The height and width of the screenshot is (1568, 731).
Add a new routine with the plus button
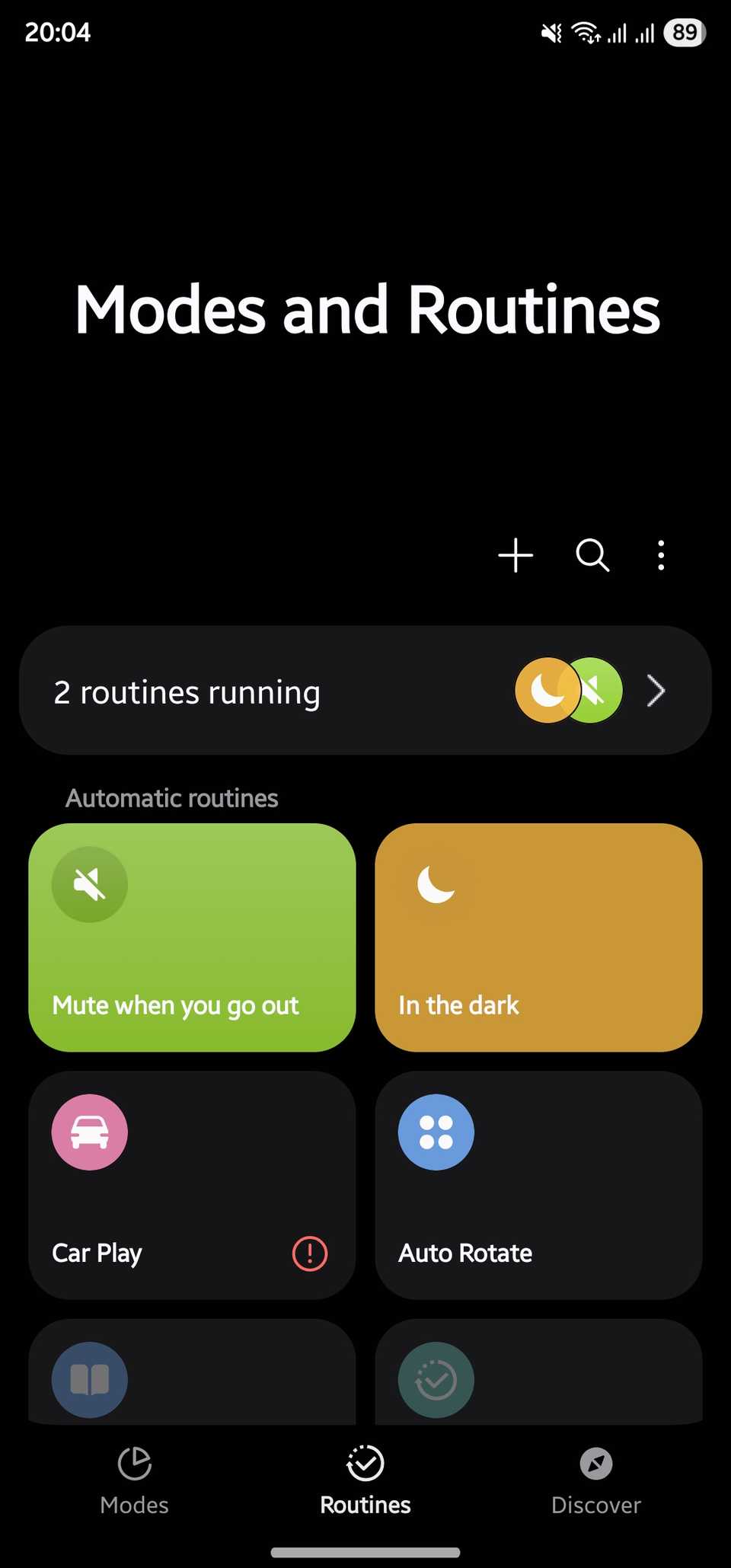click(516, 555)
